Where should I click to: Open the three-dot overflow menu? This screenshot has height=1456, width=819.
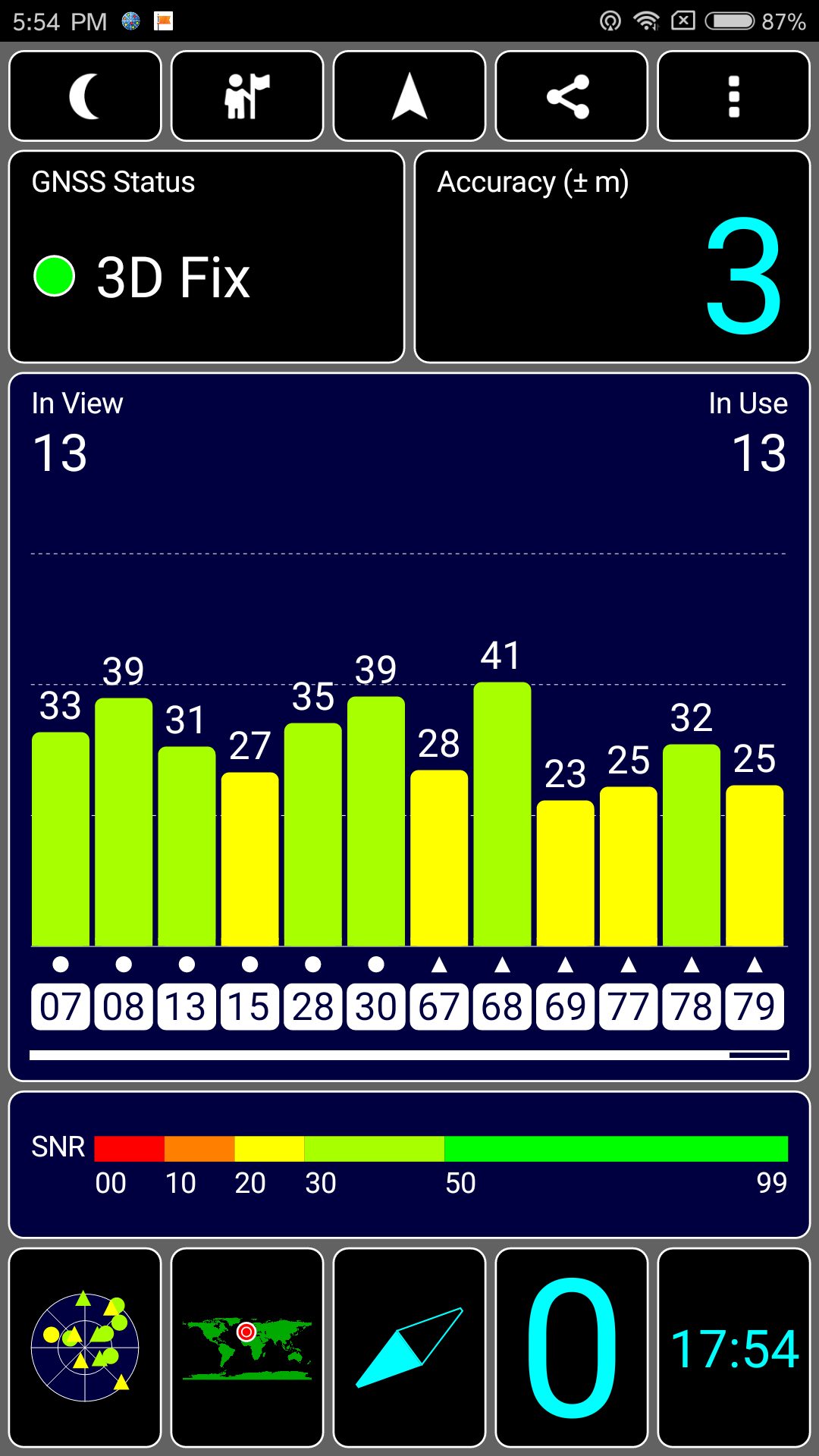pos(734,96)
